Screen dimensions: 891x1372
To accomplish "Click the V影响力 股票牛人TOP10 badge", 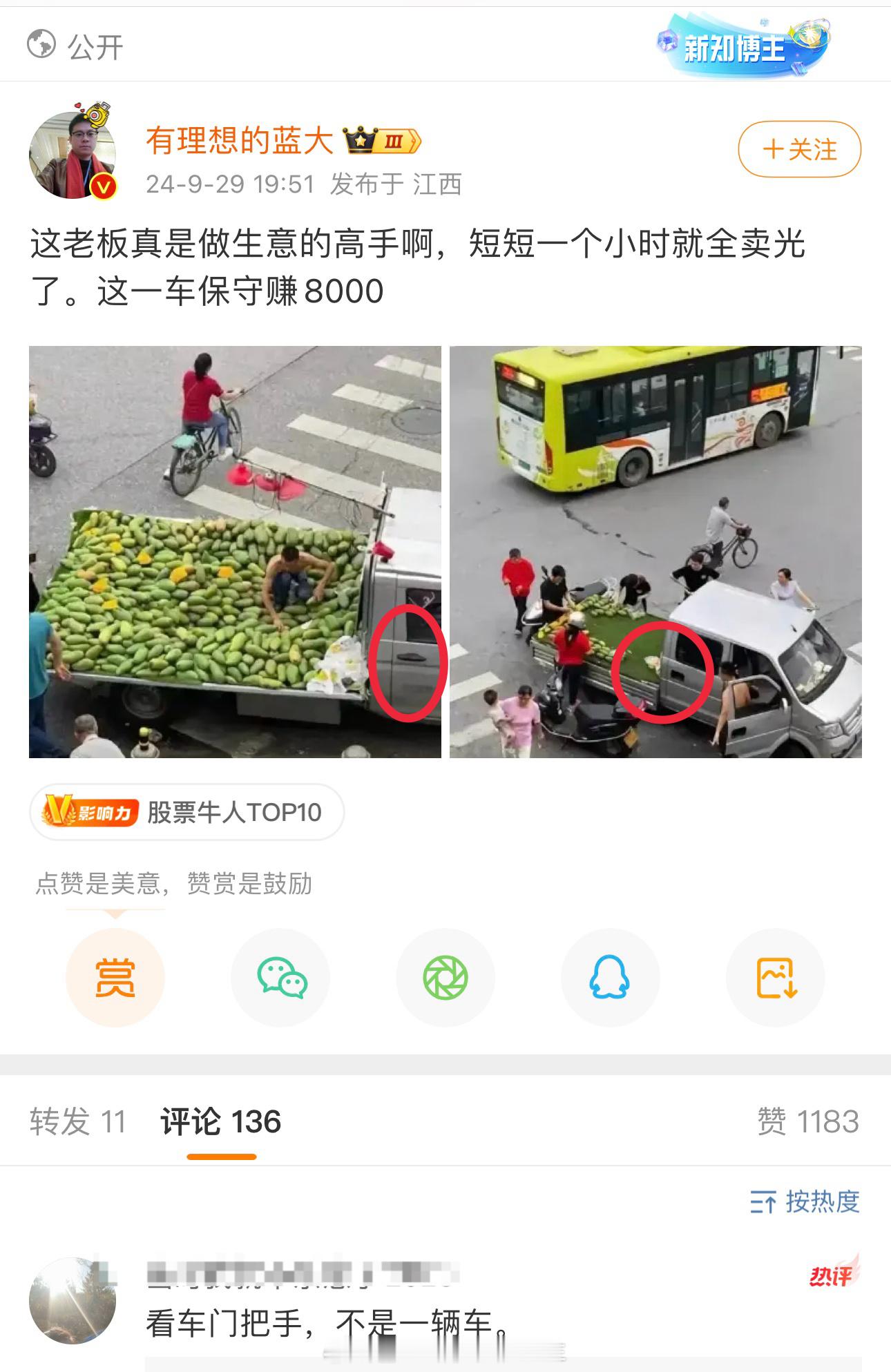I will tap(186, 813).
